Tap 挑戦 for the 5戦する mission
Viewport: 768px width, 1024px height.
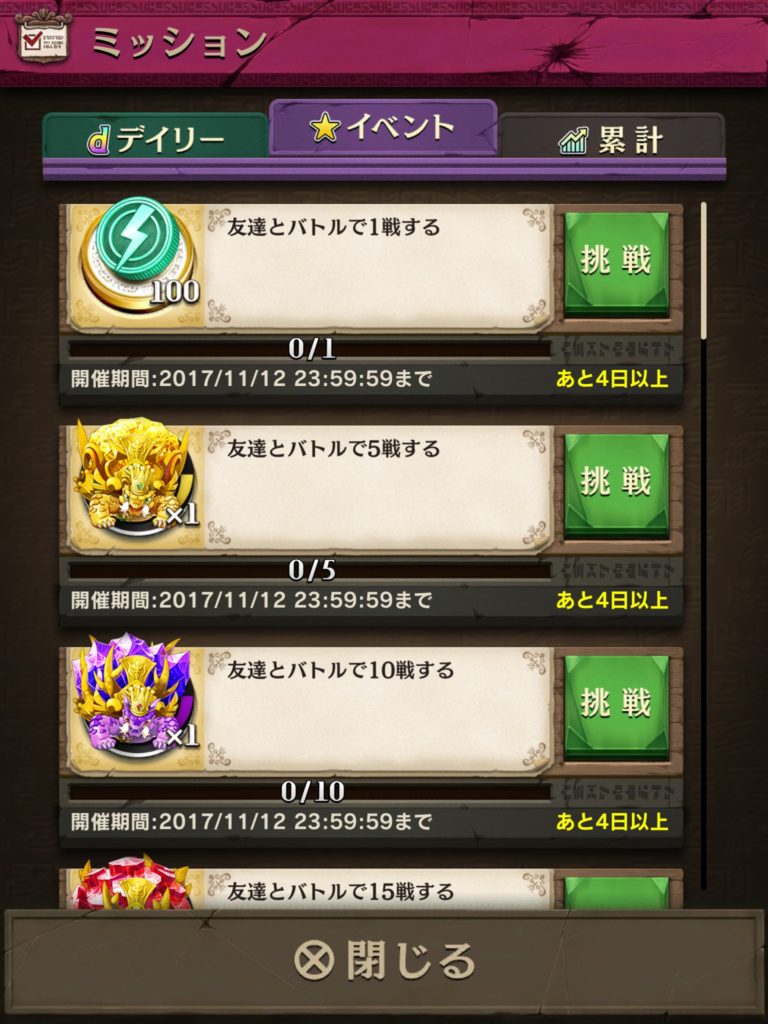tap(616, 483)
